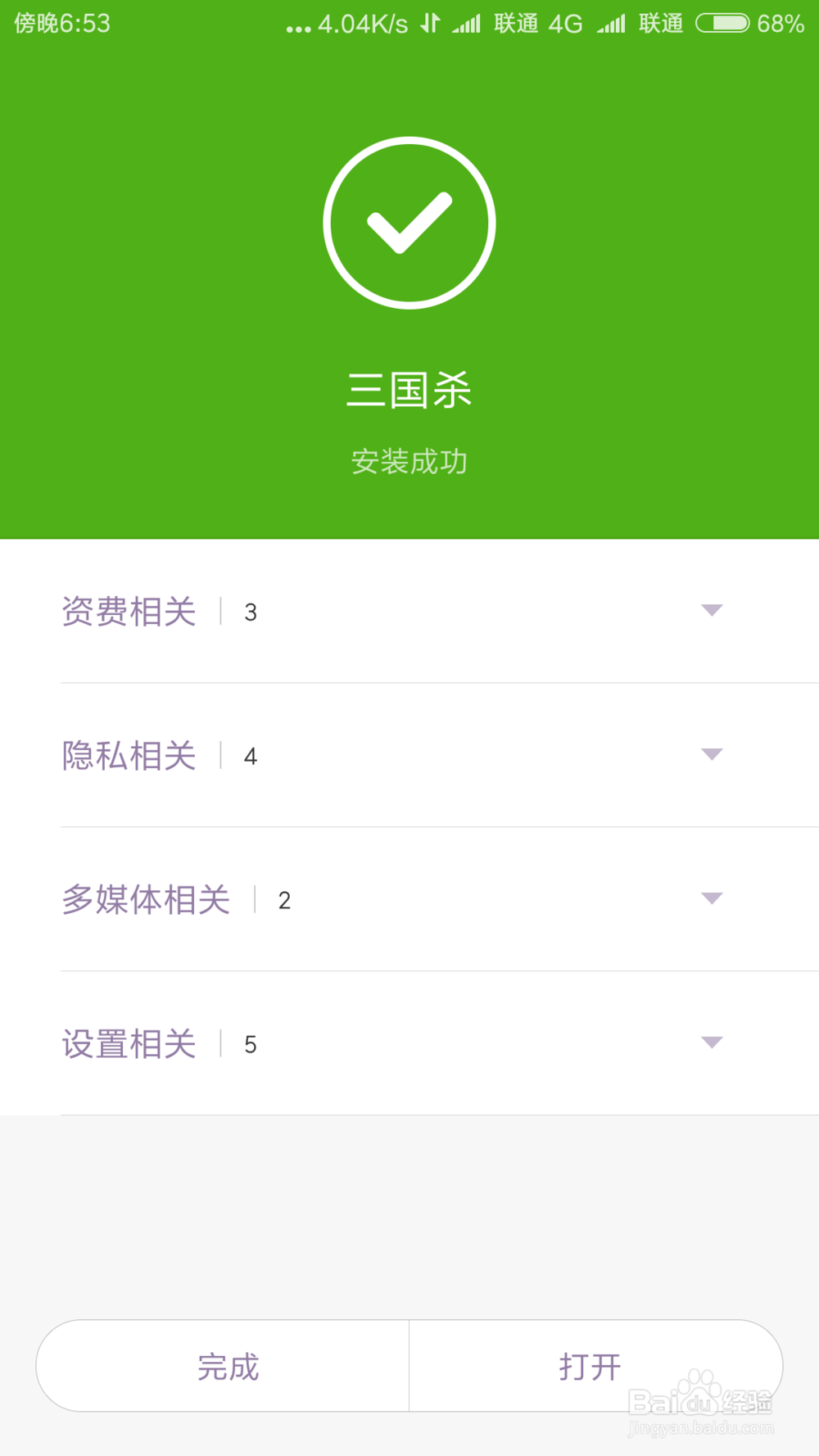Viewport: 819px width, 1456px height.
Task: Expand the 资费相关 permissions section
Action: click(x=409, y=611)
